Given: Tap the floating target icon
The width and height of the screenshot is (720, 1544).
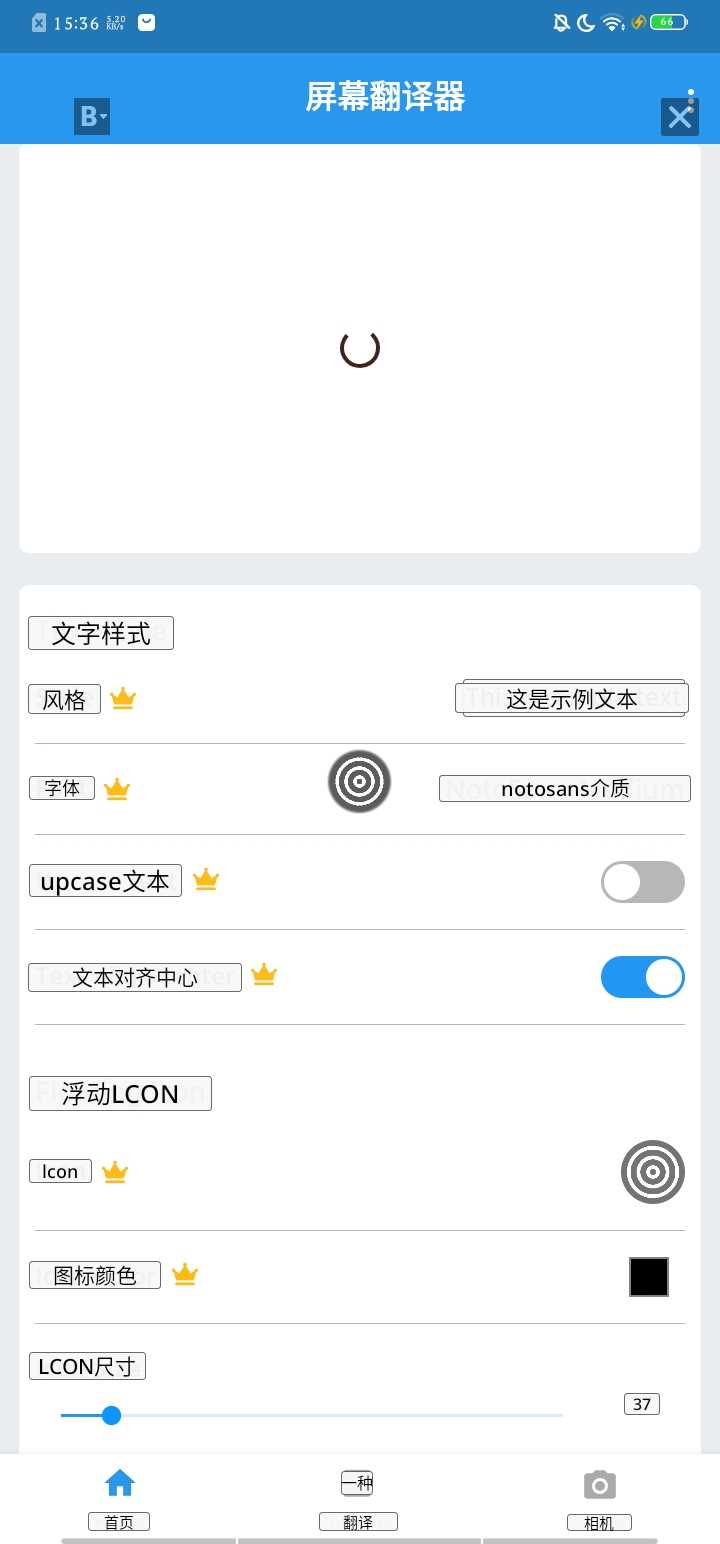Looking at the screenshot, I should [359, 781].
